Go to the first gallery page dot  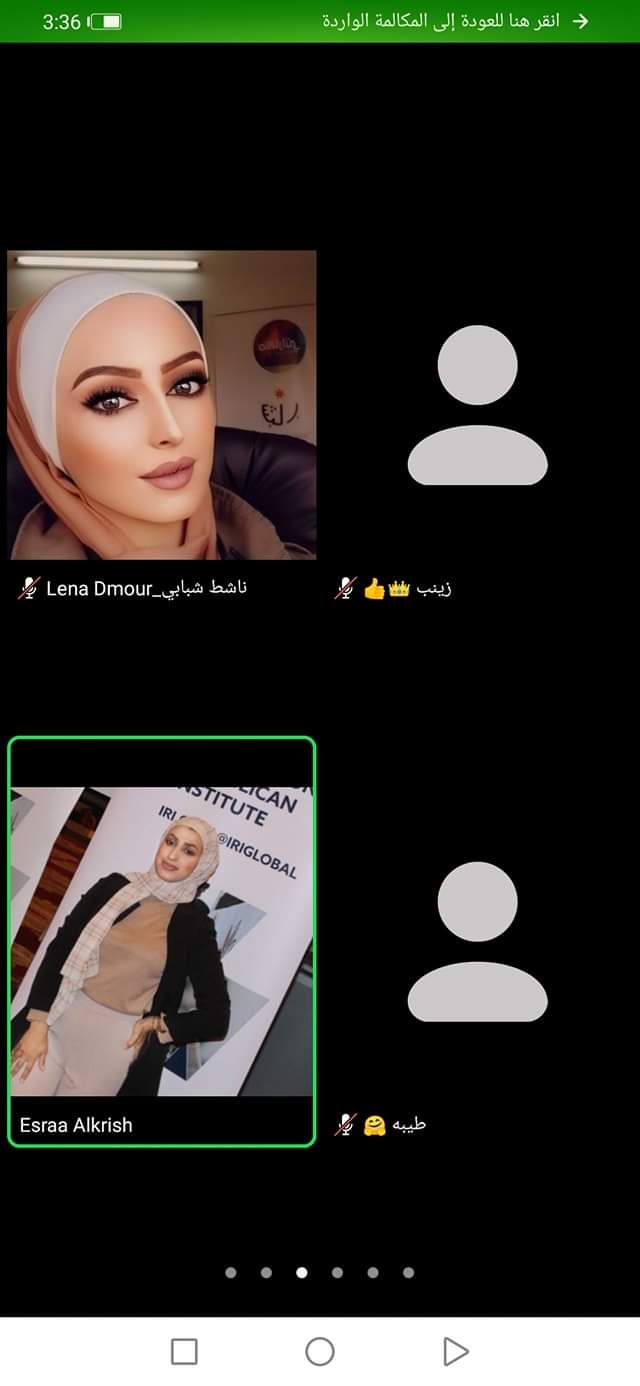coord(231,1273)
